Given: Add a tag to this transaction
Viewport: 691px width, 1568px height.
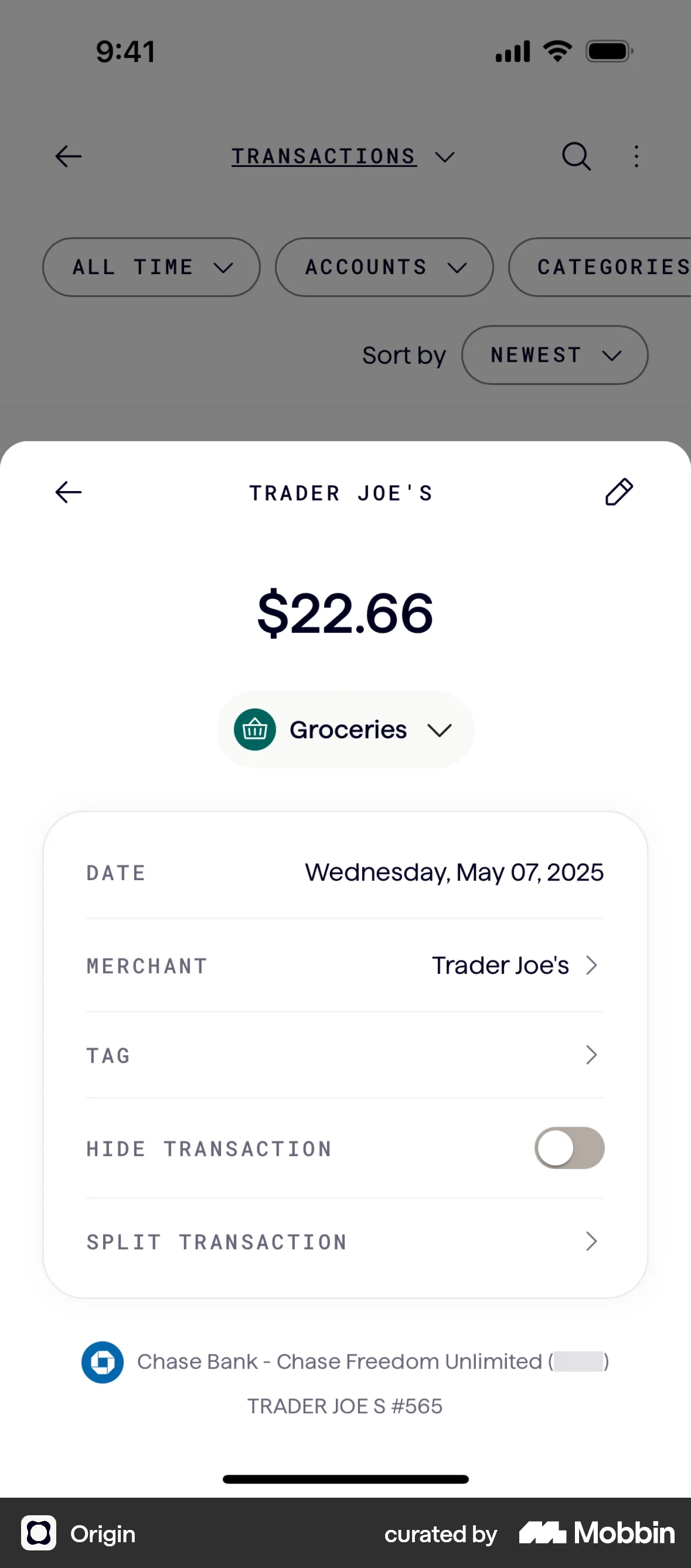Looking at the screenshot, I should point(345,1055).
